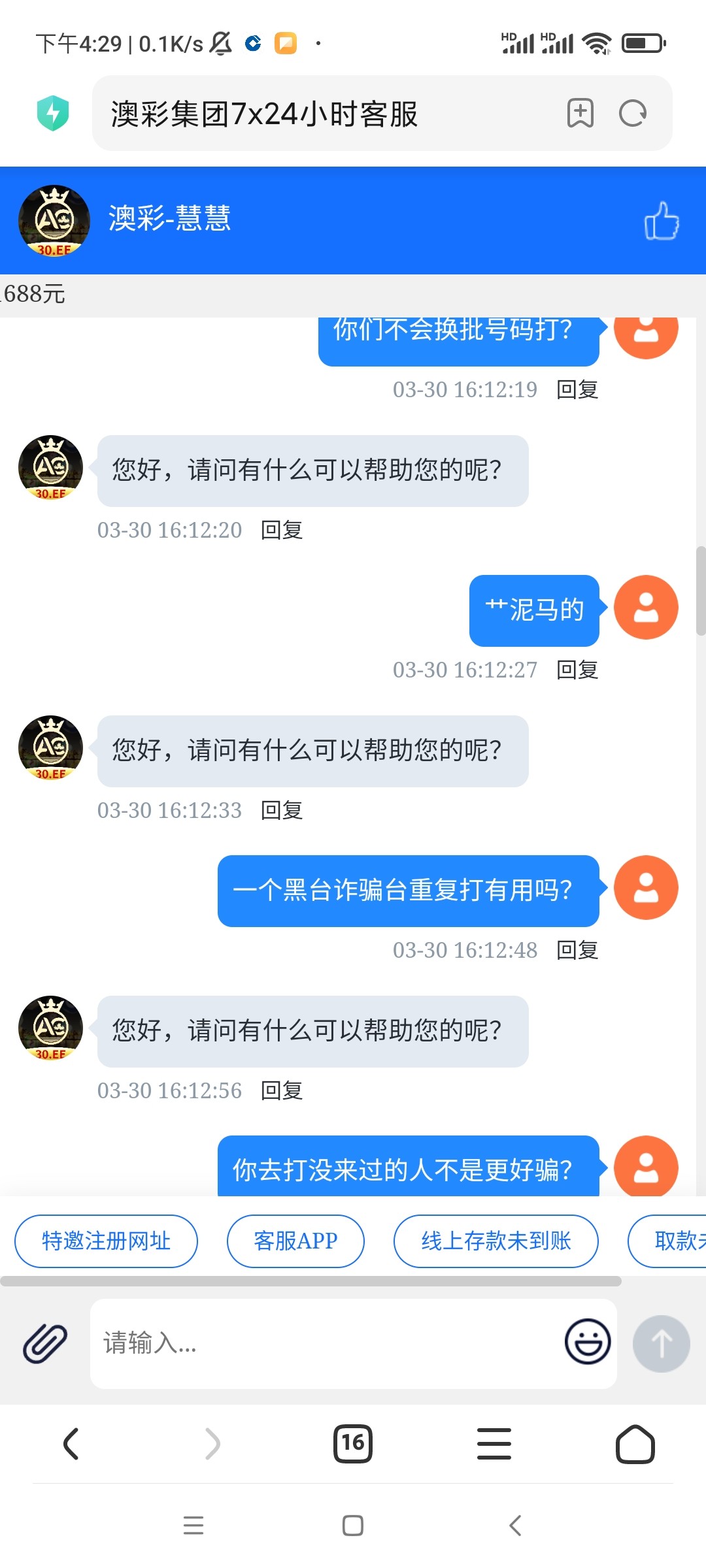The image size is (706, 1568).
Task: Tap the green security shield icon
Action: tap(53, 113)
